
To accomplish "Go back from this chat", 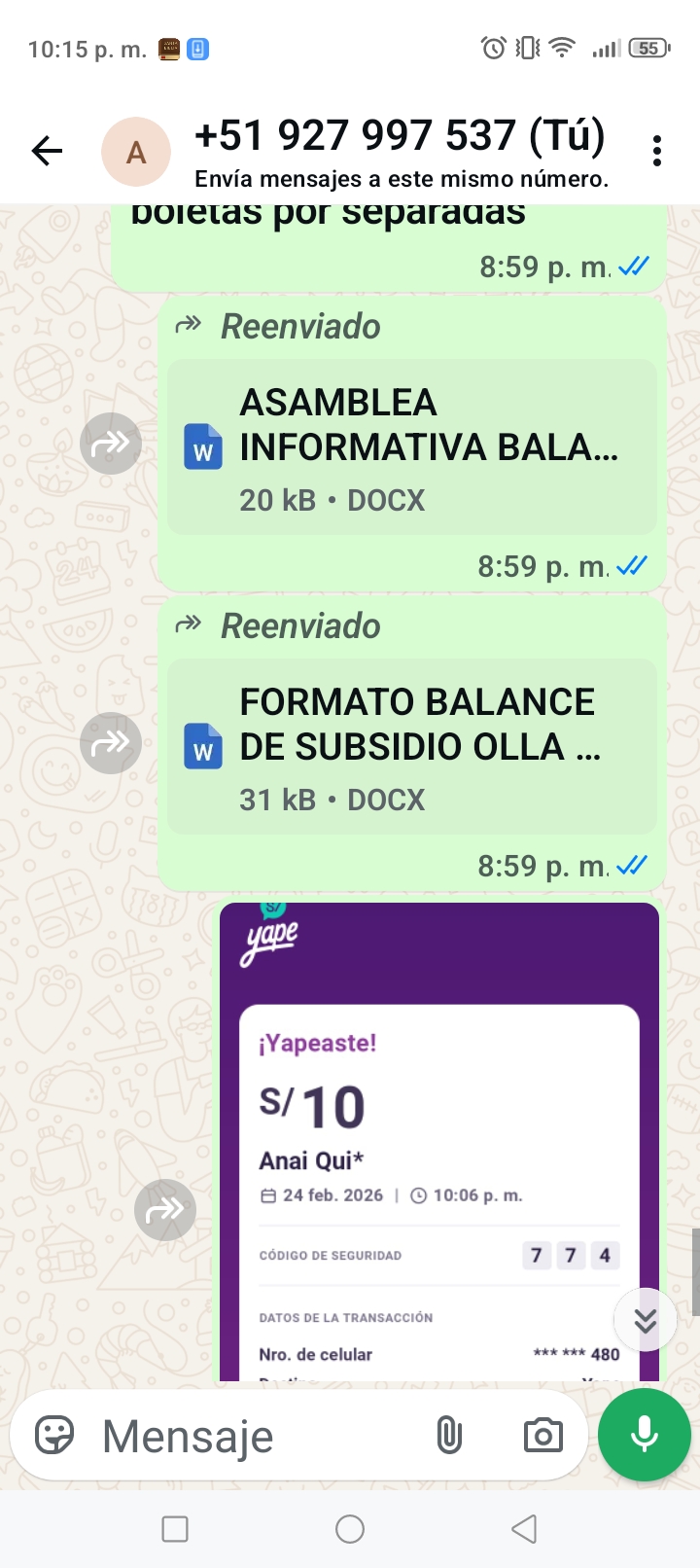I will click(47, 151).
